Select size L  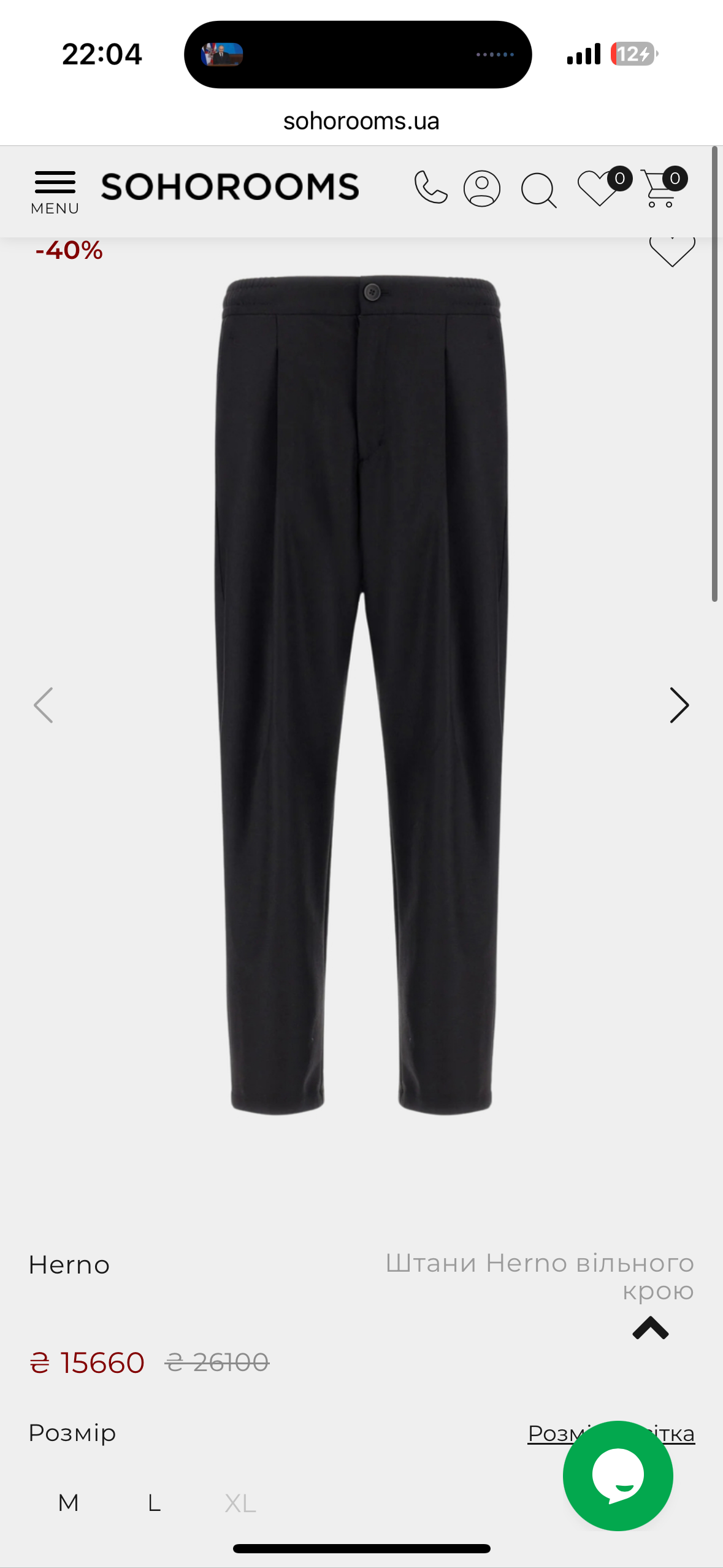[154, 1503]
